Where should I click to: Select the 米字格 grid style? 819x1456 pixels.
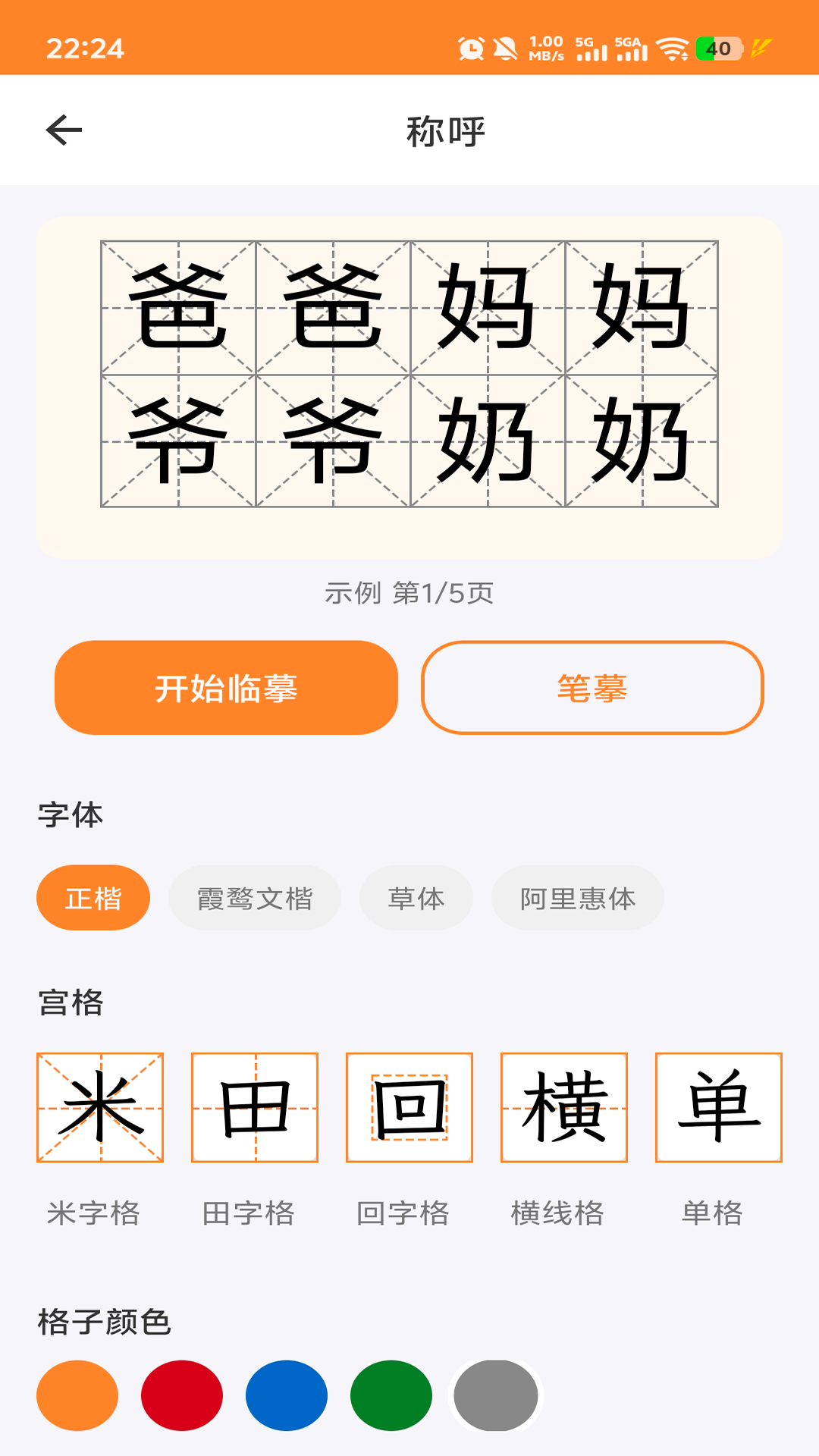(100, 1108)
